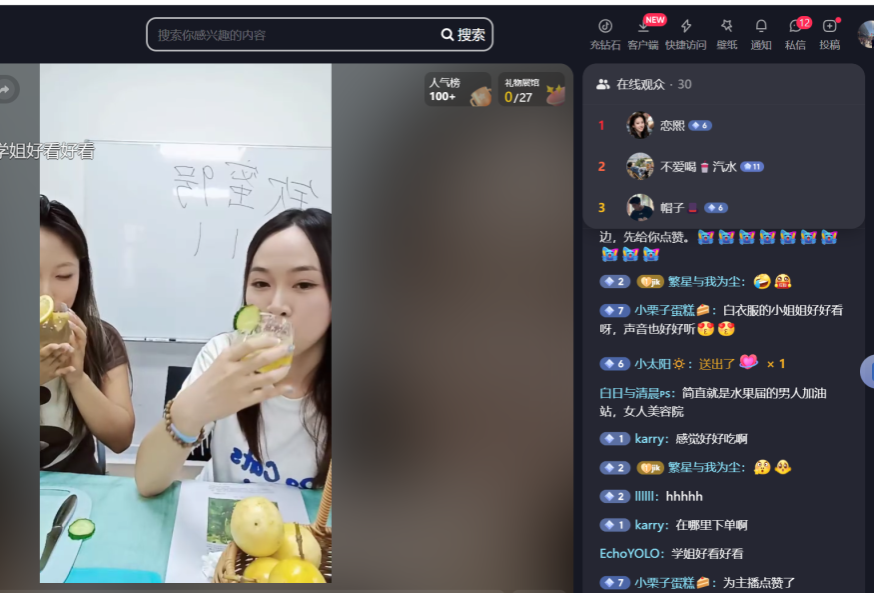Open the 在线观众 online audience list

[641, 85]
